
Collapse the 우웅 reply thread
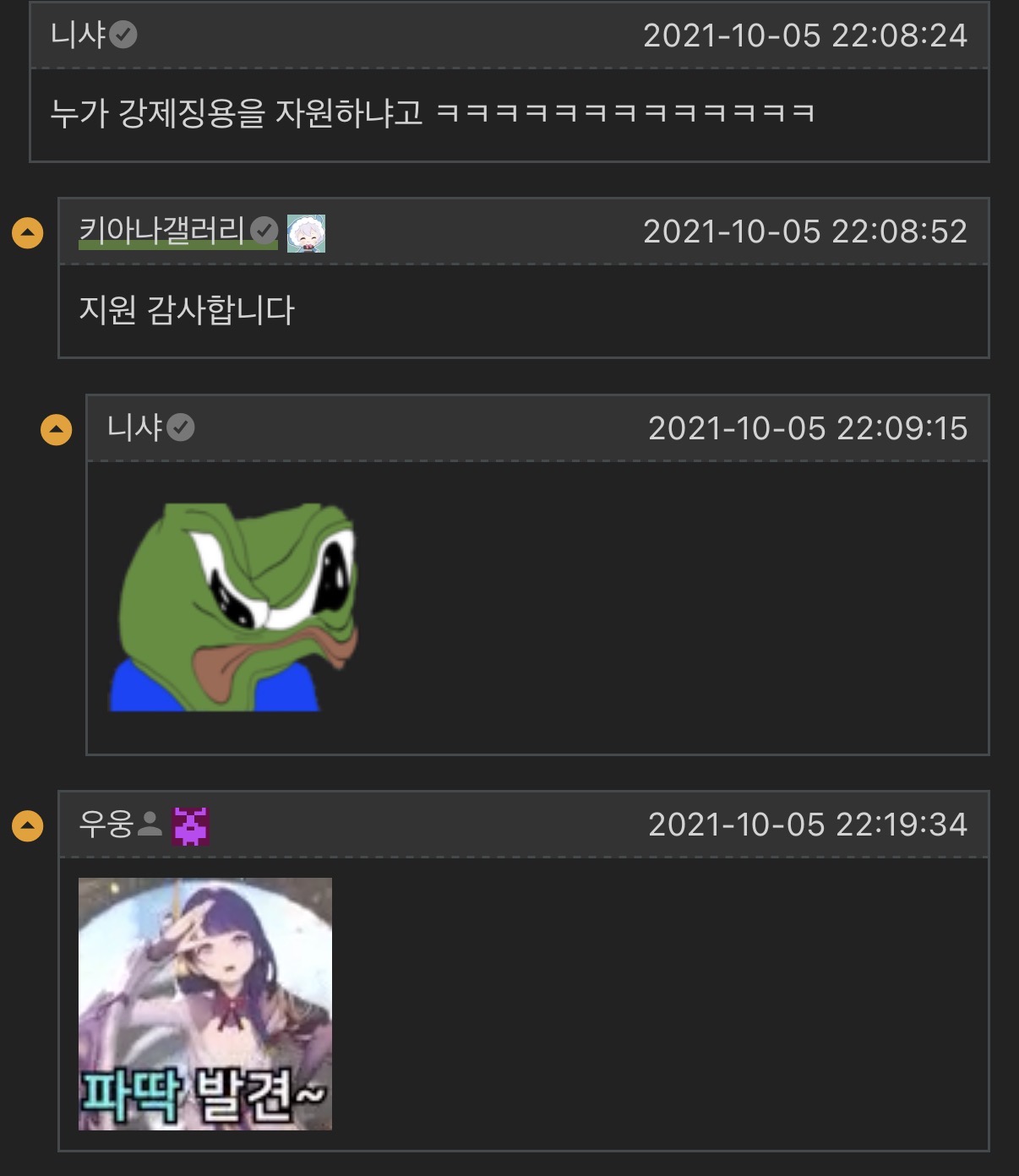pos(27,825)
